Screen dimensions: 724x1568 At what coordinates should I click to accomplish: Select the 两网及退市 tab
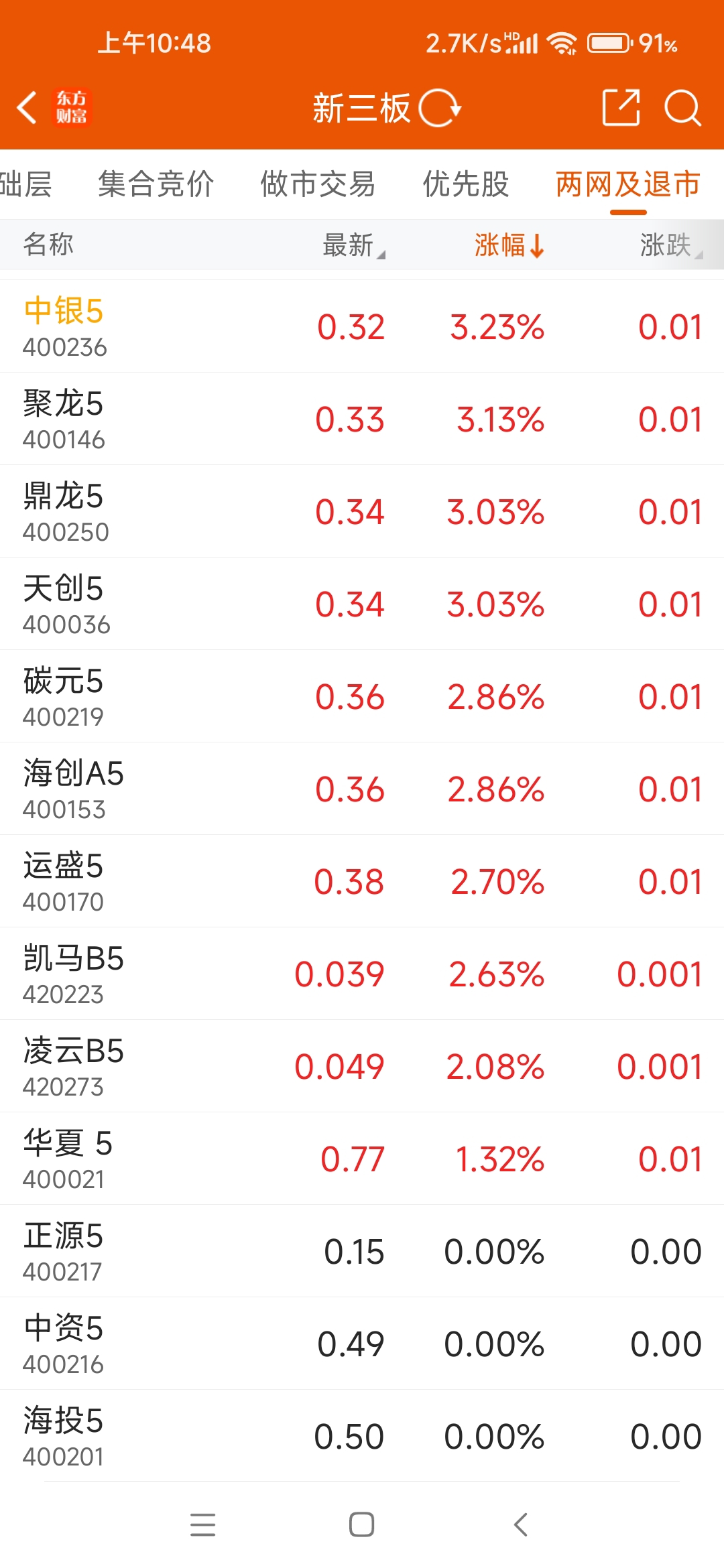[x=628, y=184]
